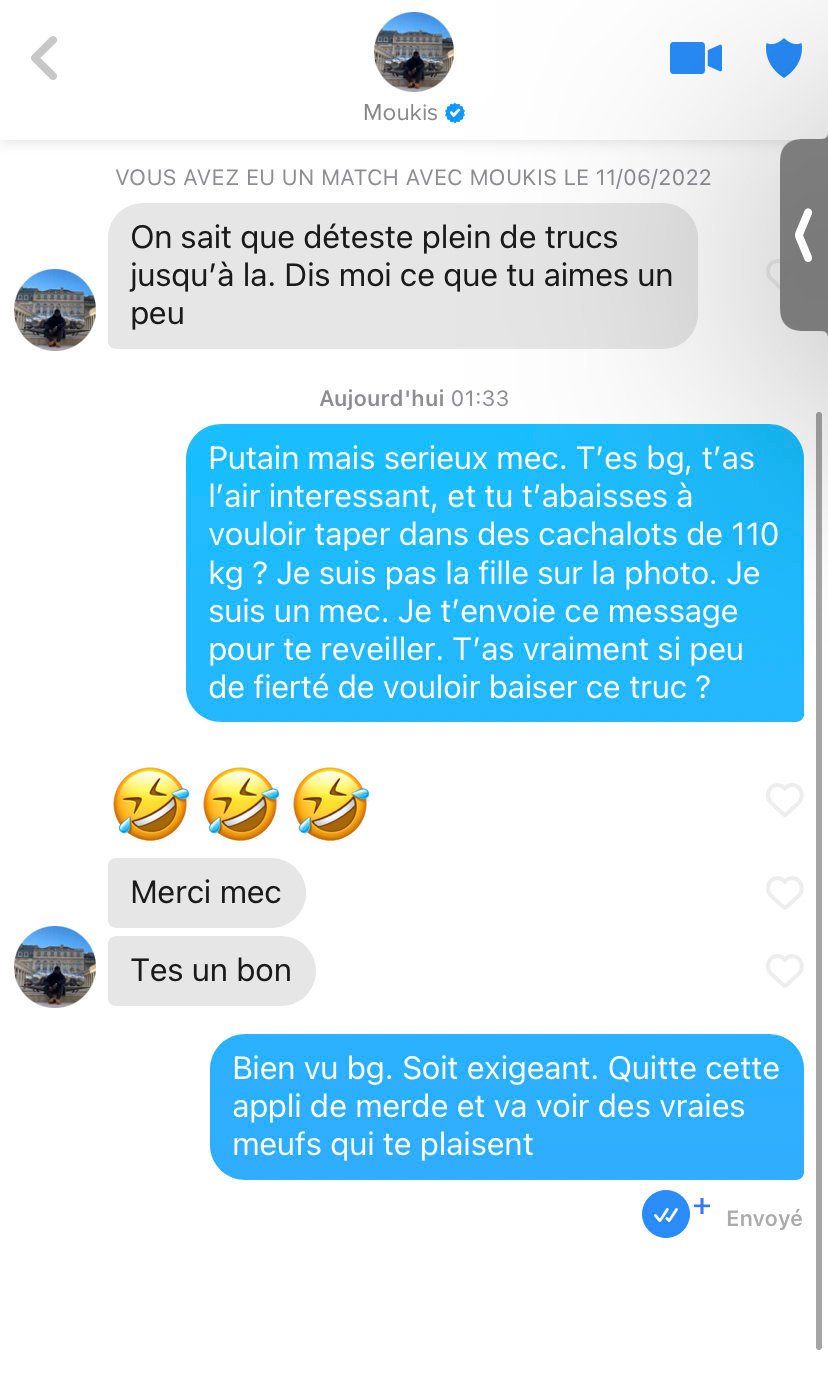This screenshot has height=1382, width=828.
Task: Start a video call with Moukis
Action: 695,58
